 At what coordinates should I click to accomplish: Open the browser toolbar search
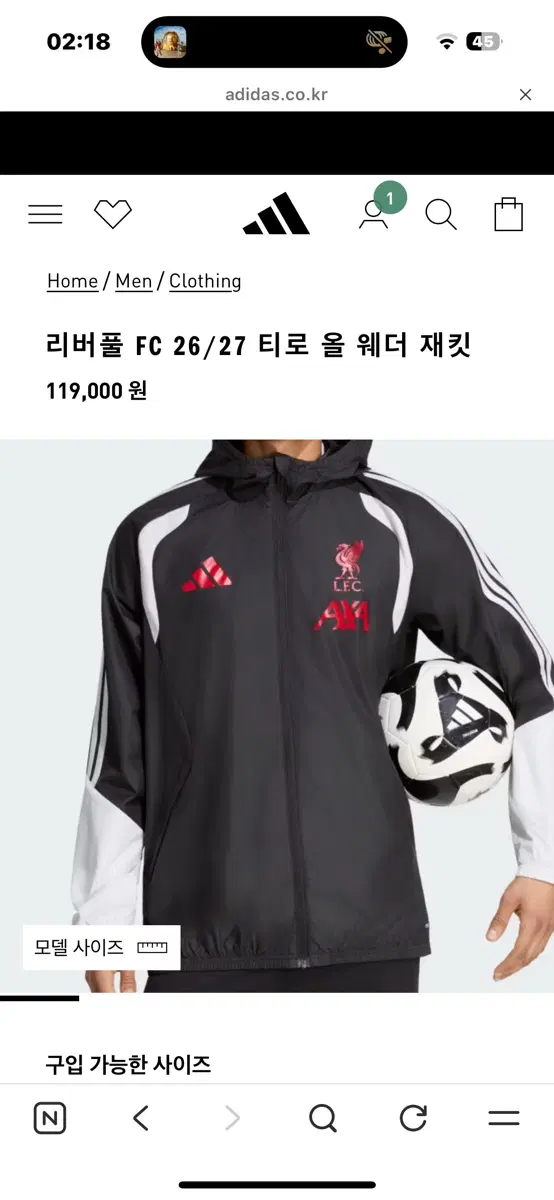point(323,1118)
